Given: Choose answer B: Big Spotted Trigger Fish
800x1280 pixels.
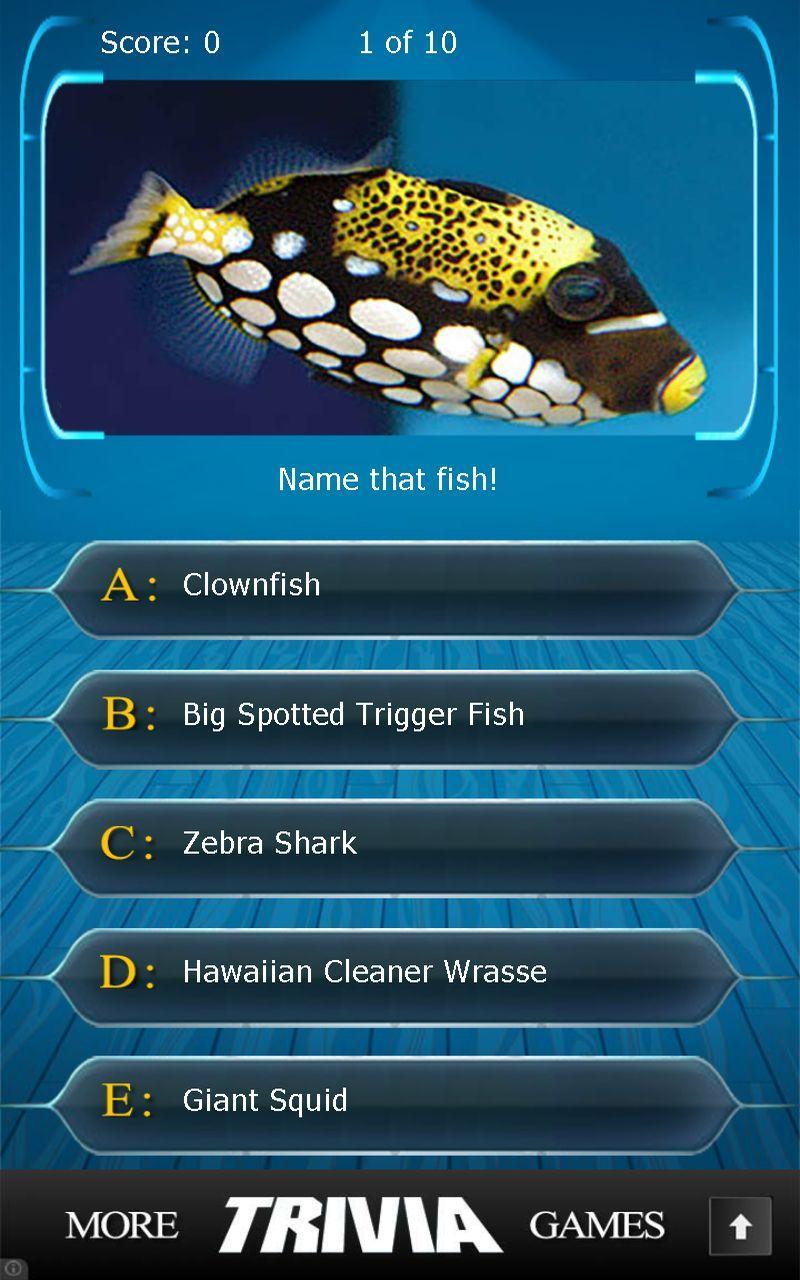Looking at the screenshot, I should coord(395,716).
